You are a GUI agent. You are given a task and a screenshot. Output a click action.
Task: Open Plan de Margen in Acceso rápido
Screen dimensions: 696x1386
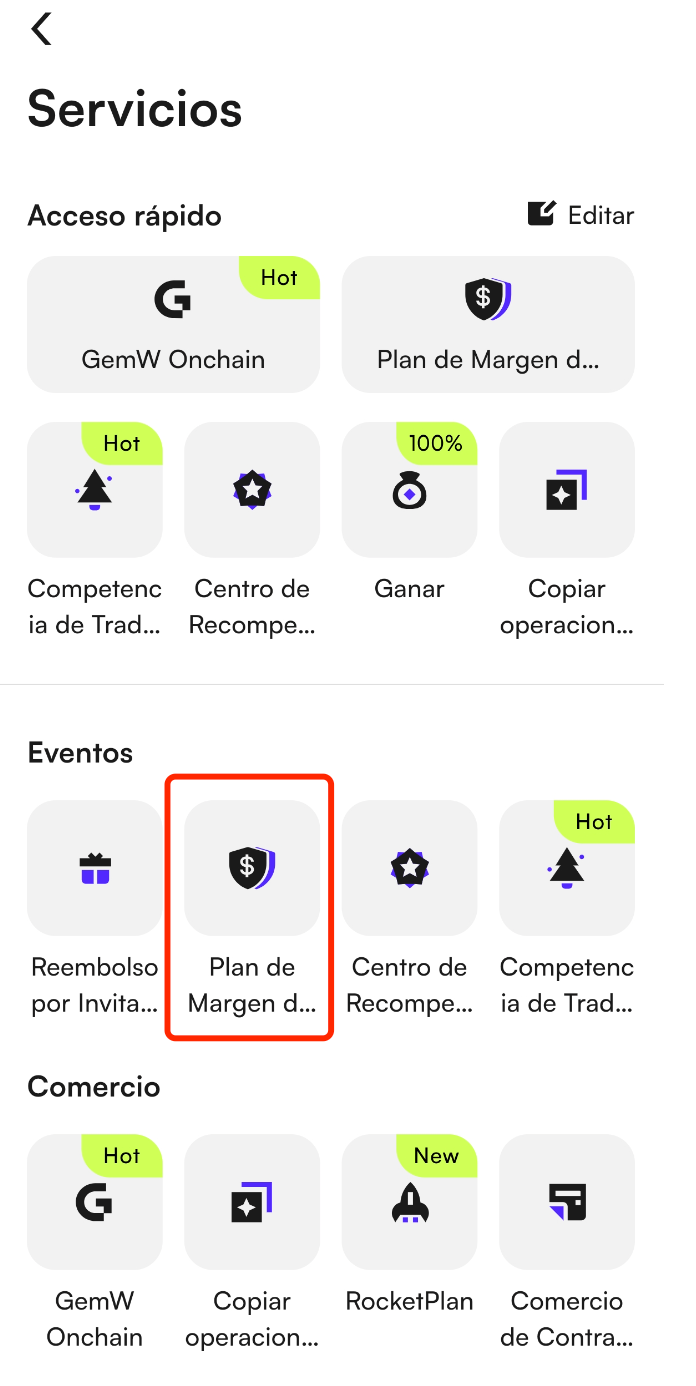[x=488, y=324]
